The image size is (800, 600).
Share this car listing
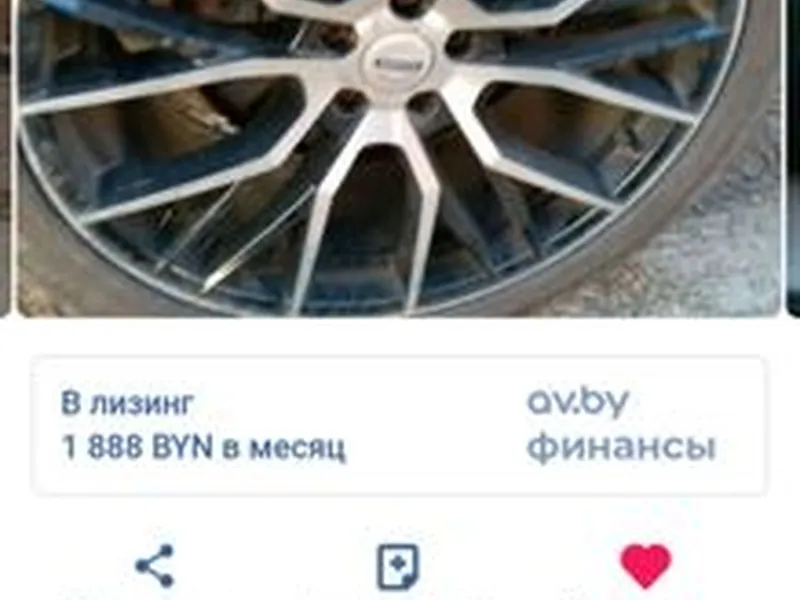[x=155, y=566]
